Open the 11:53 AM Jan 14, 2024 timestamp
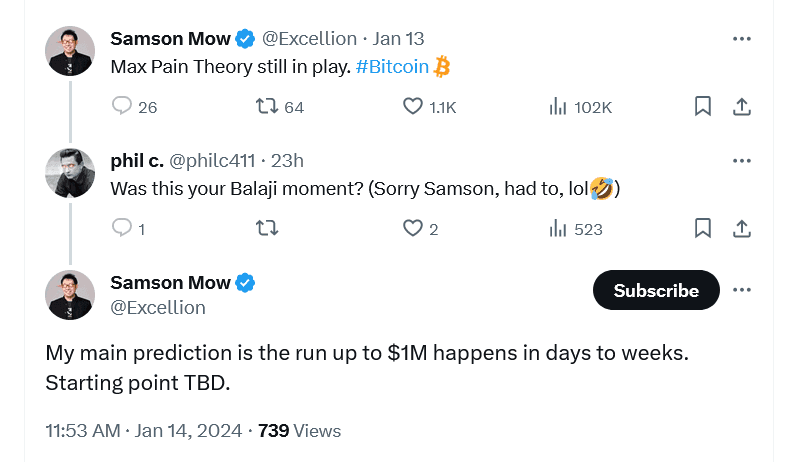Viewport: 803px width, 462px height. [144, 431]
